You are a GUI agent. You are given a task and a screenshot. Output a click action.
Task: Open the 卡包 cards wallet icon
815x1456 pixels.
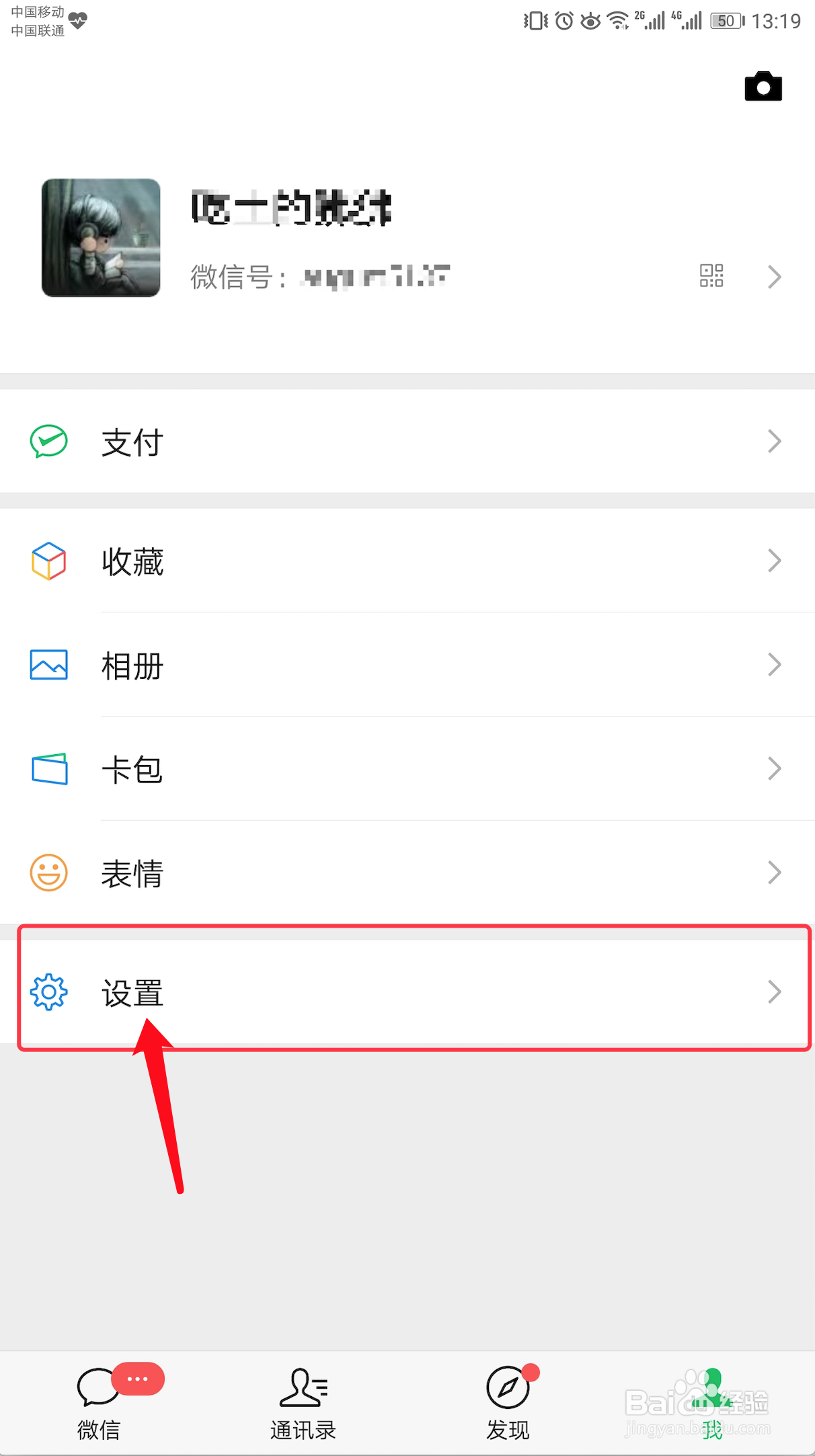pyautogui.click(x=48, y=769)
